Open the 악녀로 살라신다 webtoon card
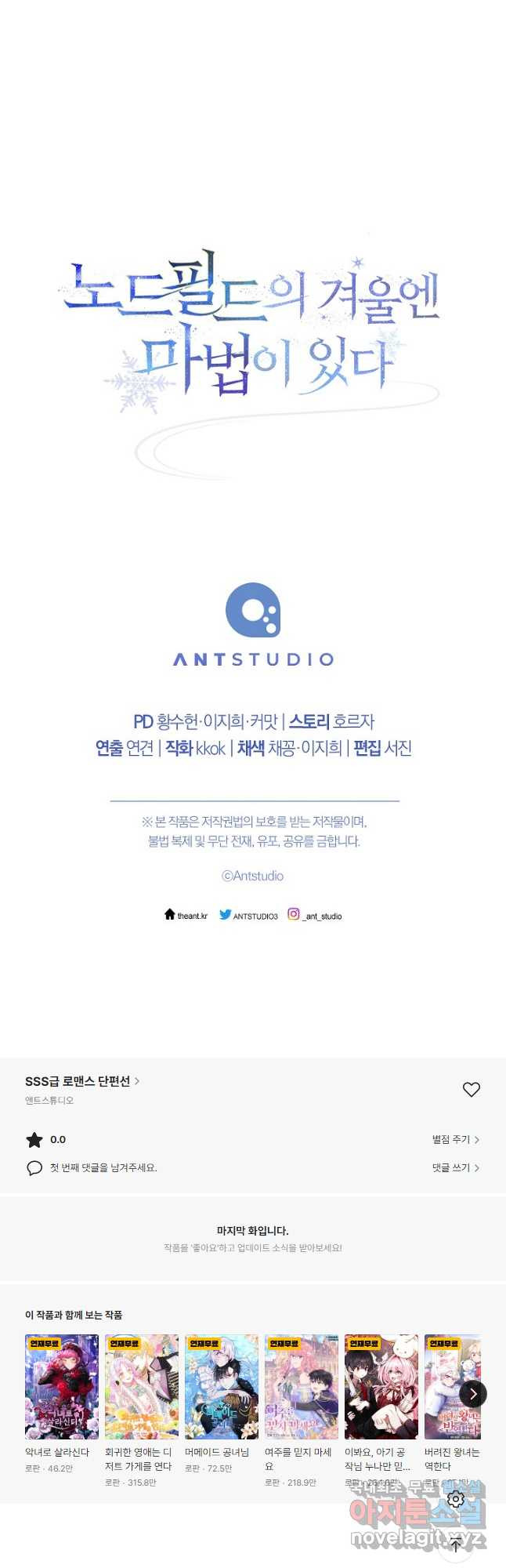The width and height of the screenshot is (506, 1568). pos(62,1386)
